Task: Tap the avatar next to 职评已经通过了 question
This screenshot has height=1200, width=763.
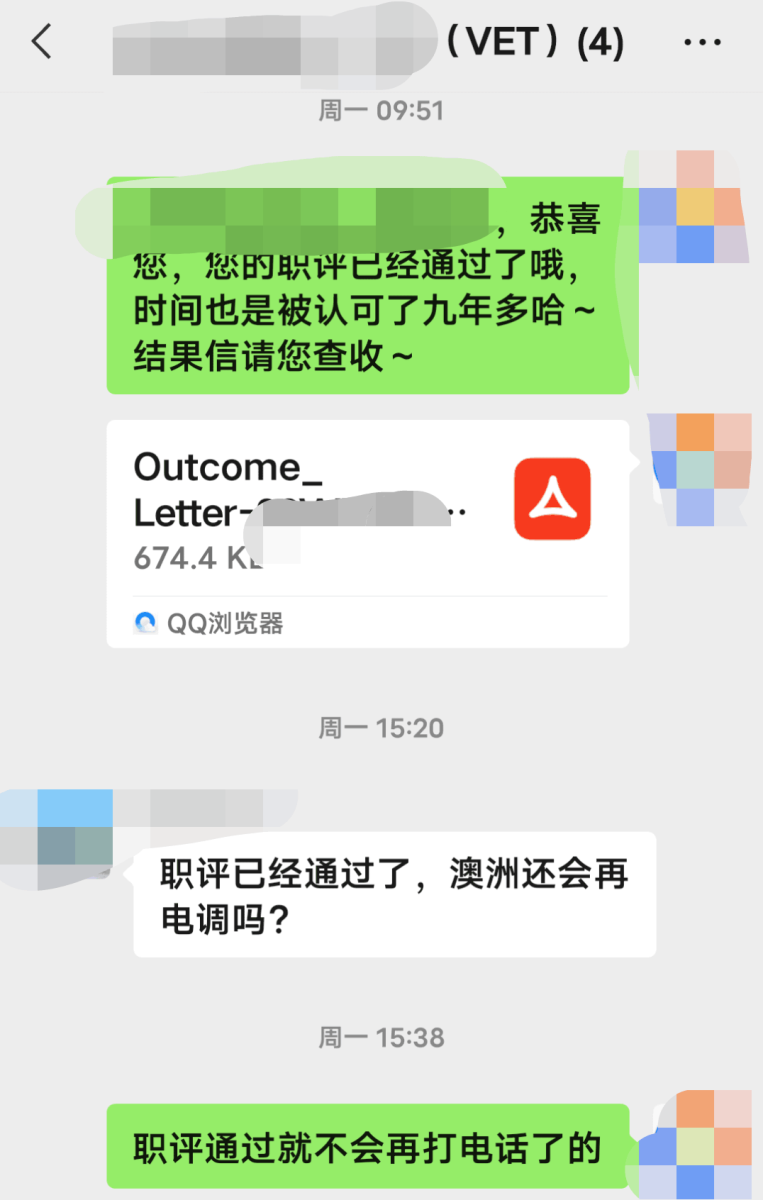Action: coord(62,840)
